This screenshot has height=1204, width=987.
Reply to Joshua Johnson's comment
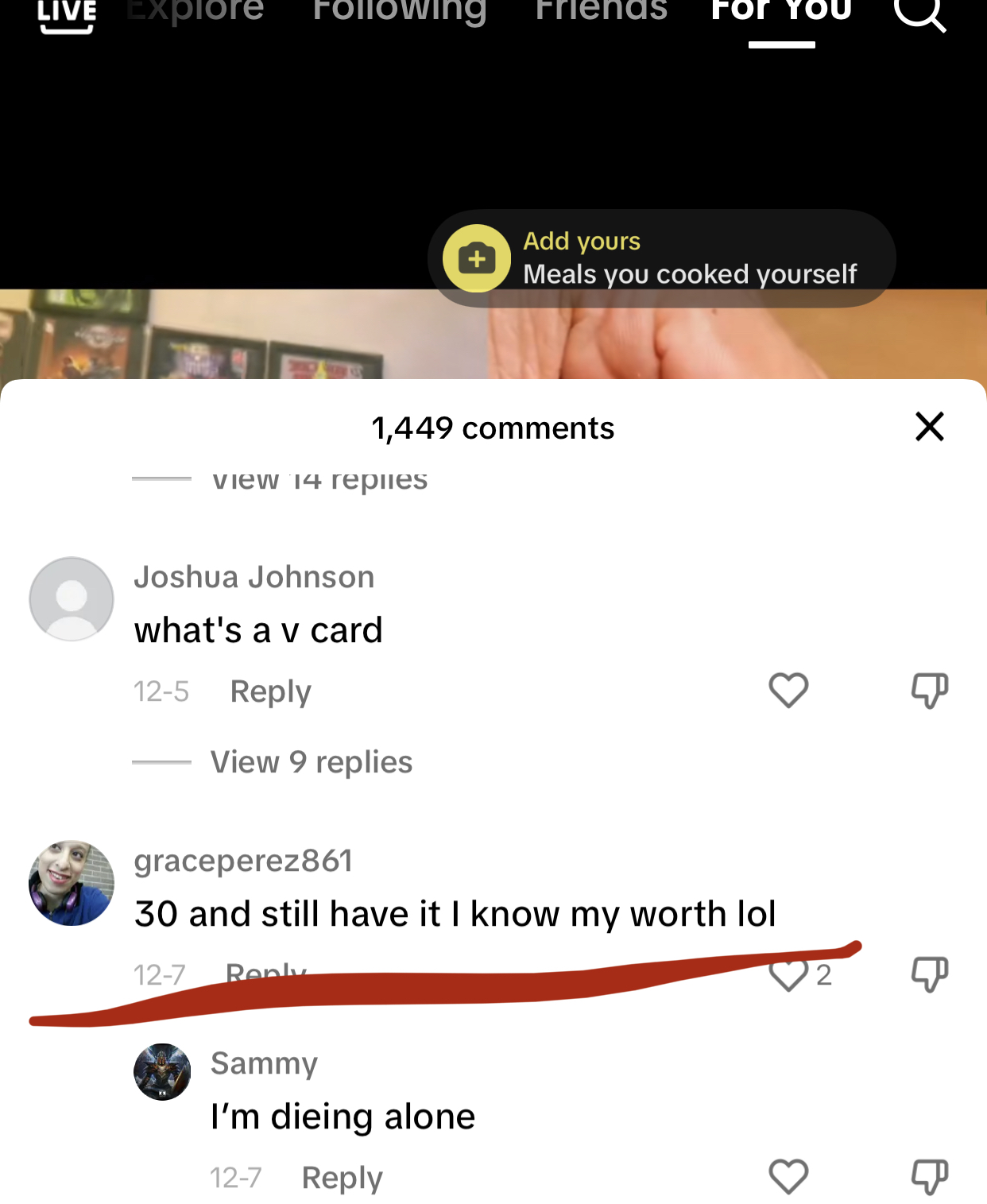[x=270, y=691]
